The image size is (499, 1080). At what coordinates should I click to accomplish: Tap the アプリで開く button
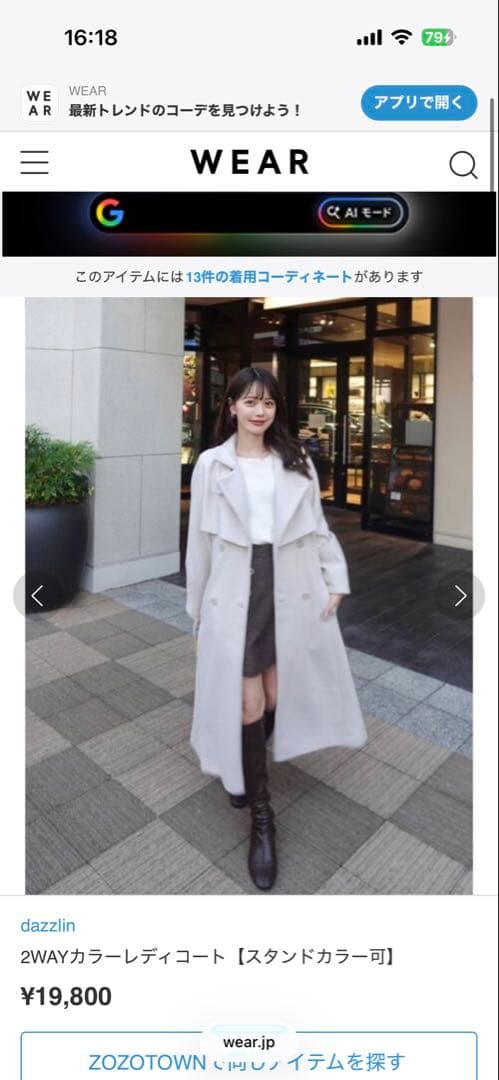[419, 103]
